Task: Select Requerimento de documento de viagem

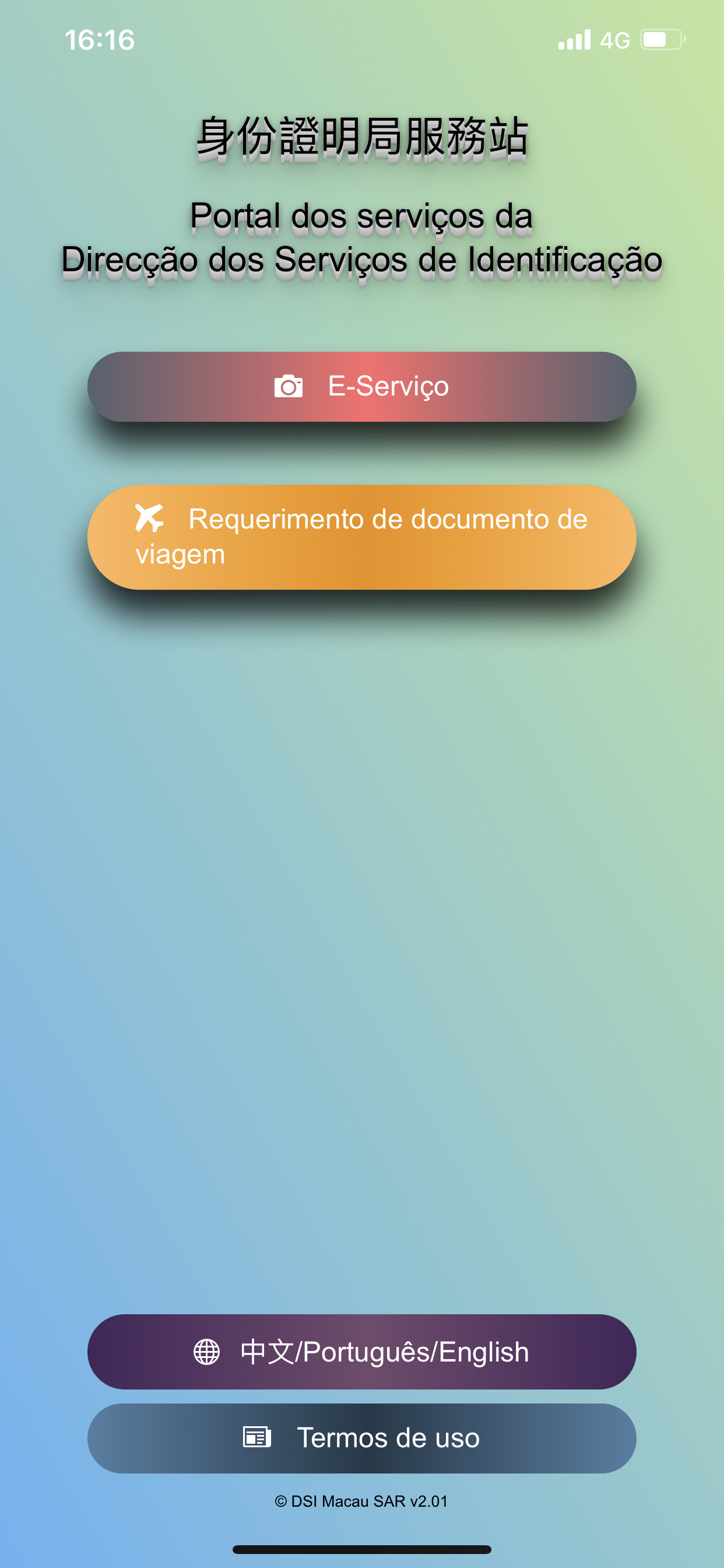Action: (x=361, y=537)
